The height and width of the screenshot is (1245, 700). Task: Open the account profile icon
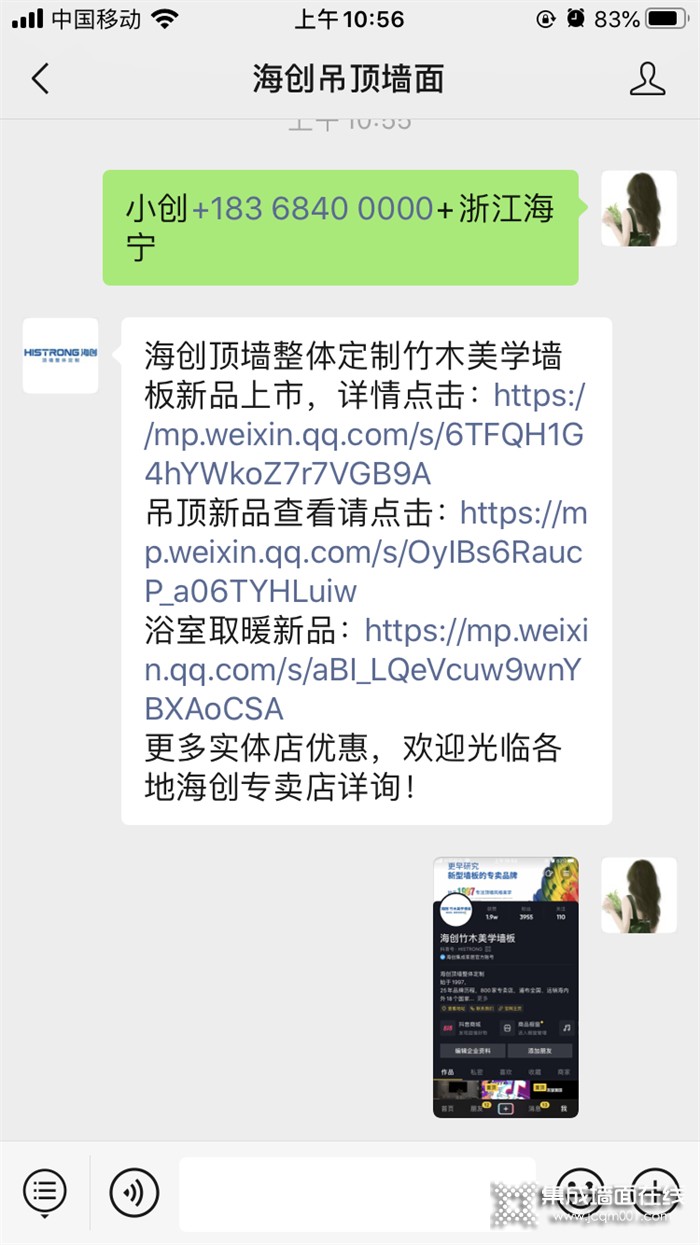pyautogui.click(x=648, y=79)
